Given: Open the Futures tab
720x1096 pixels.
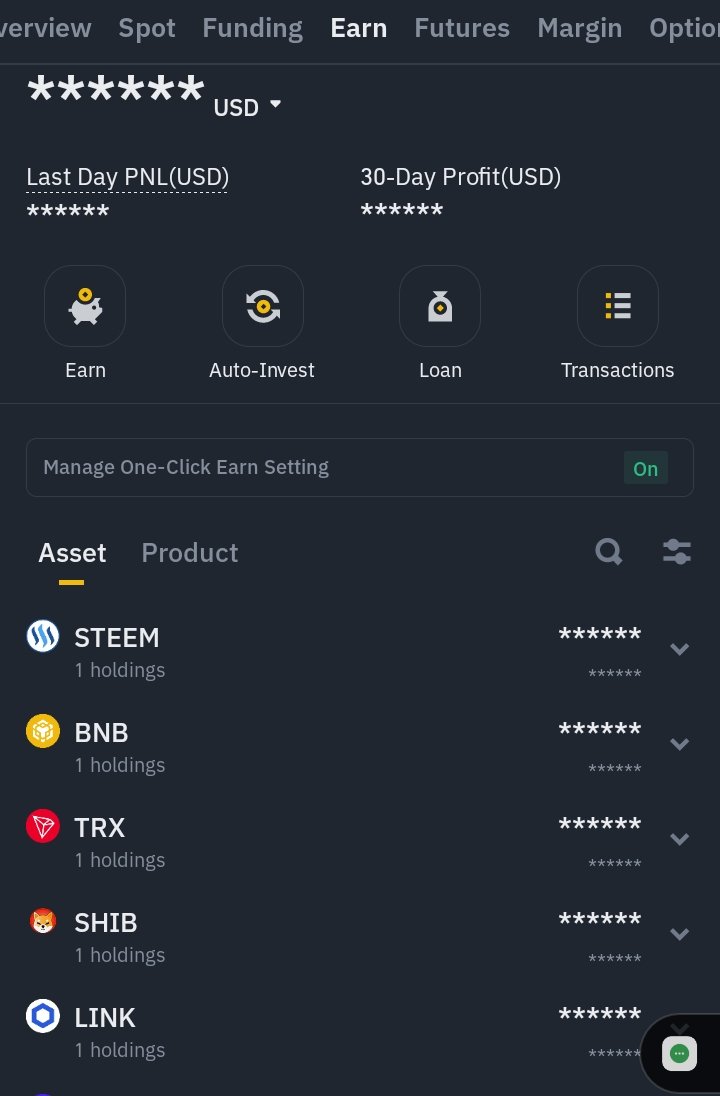Looking at the screenshot, I should (x=461, y=28).
